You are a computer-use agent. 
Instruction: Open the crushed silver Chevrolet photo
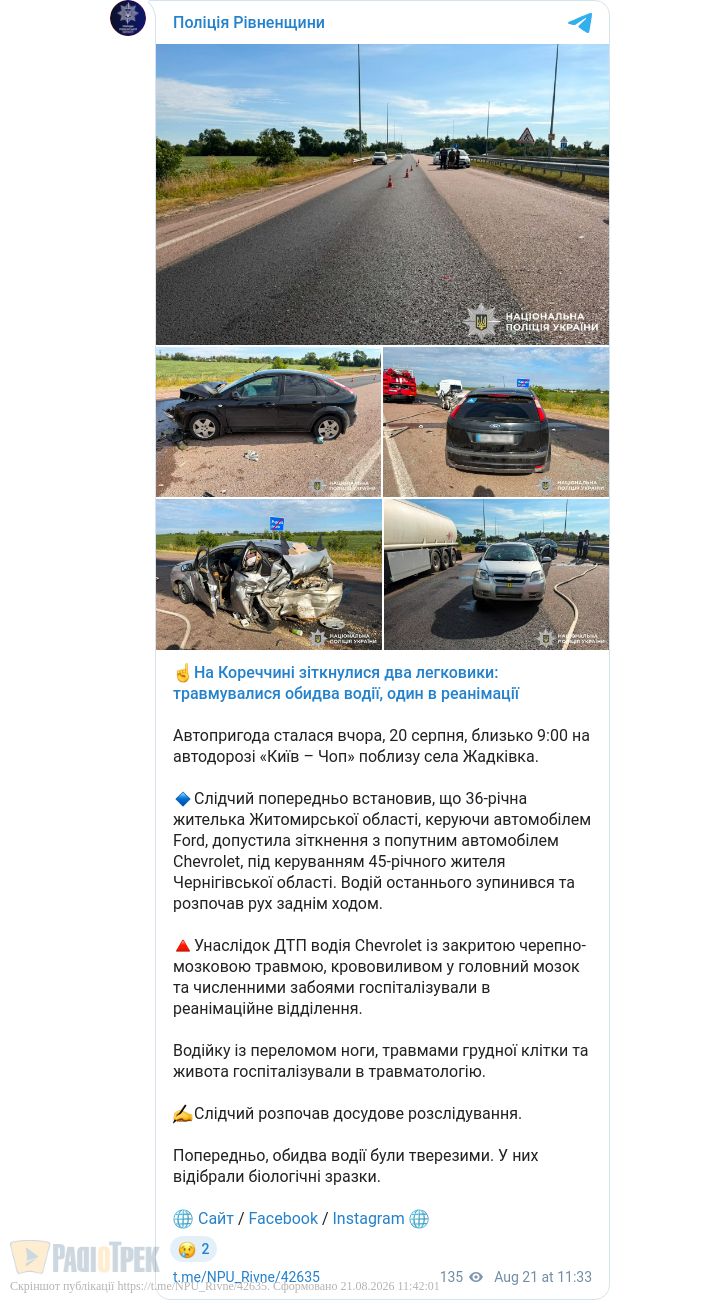coord(268,575)
